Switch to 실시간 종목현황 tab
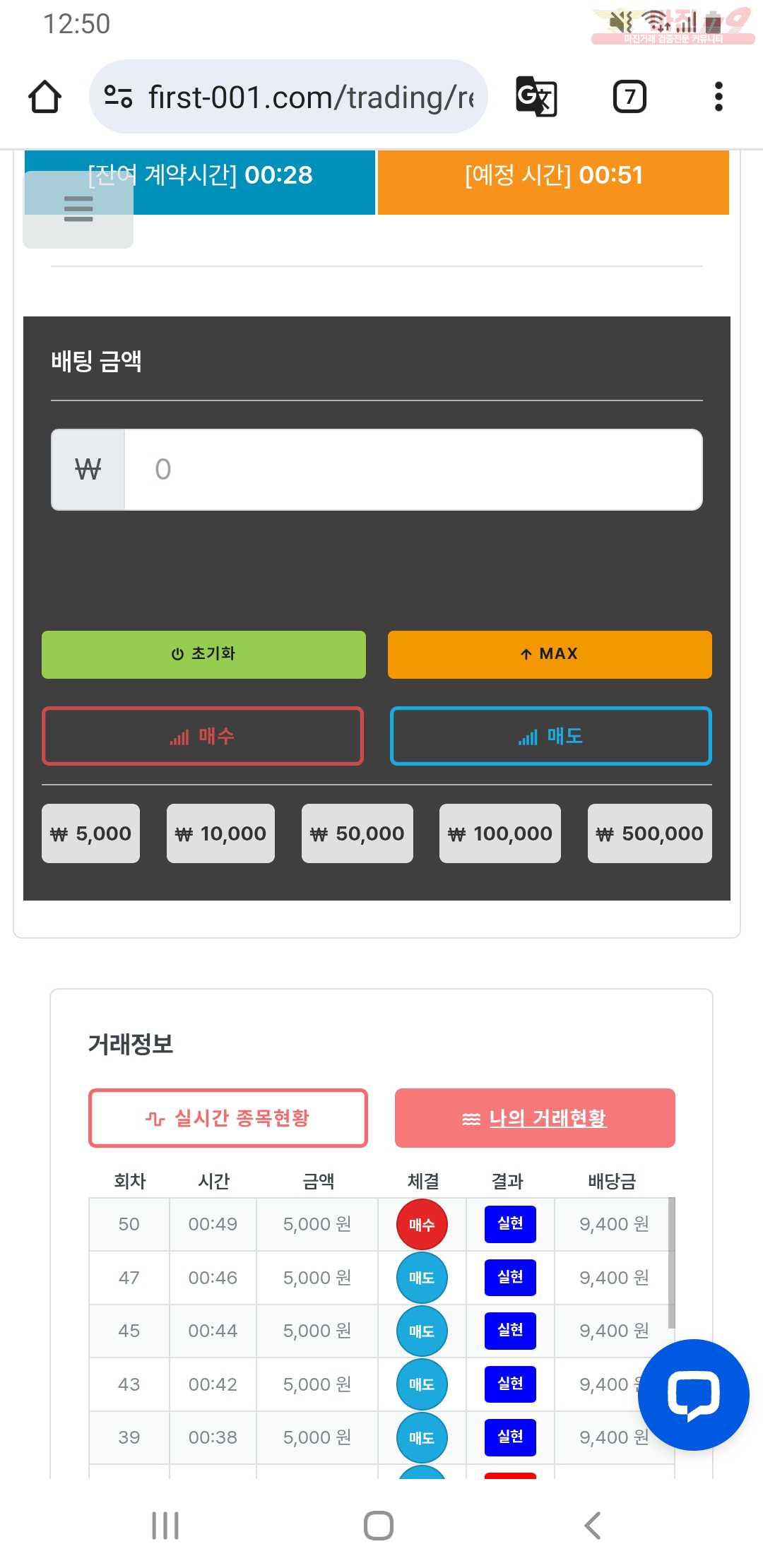Viewport: 763px width, 1568px height. click(x=227, y=1118)
